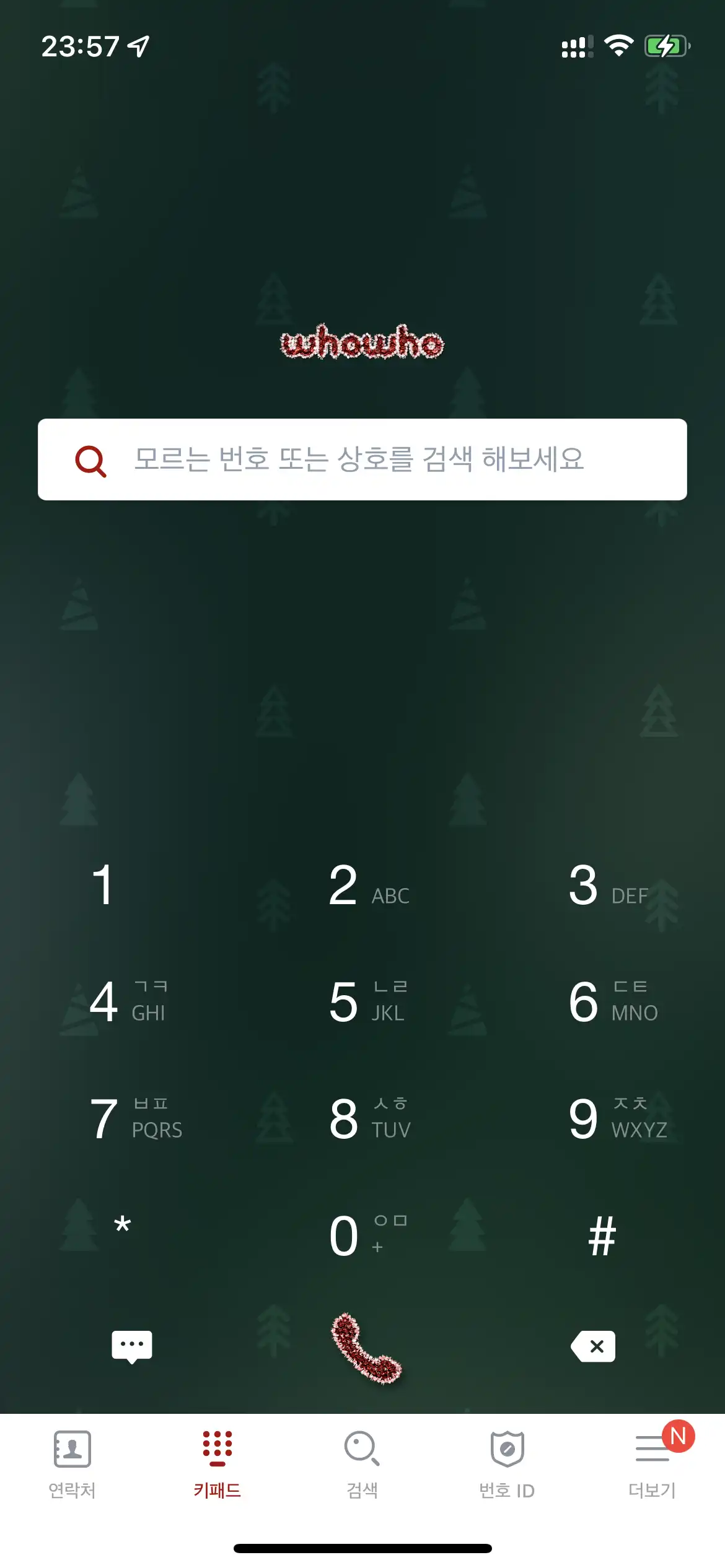Tap the decorated whowho logo
Screen dimensions: 725x1568
362,344
